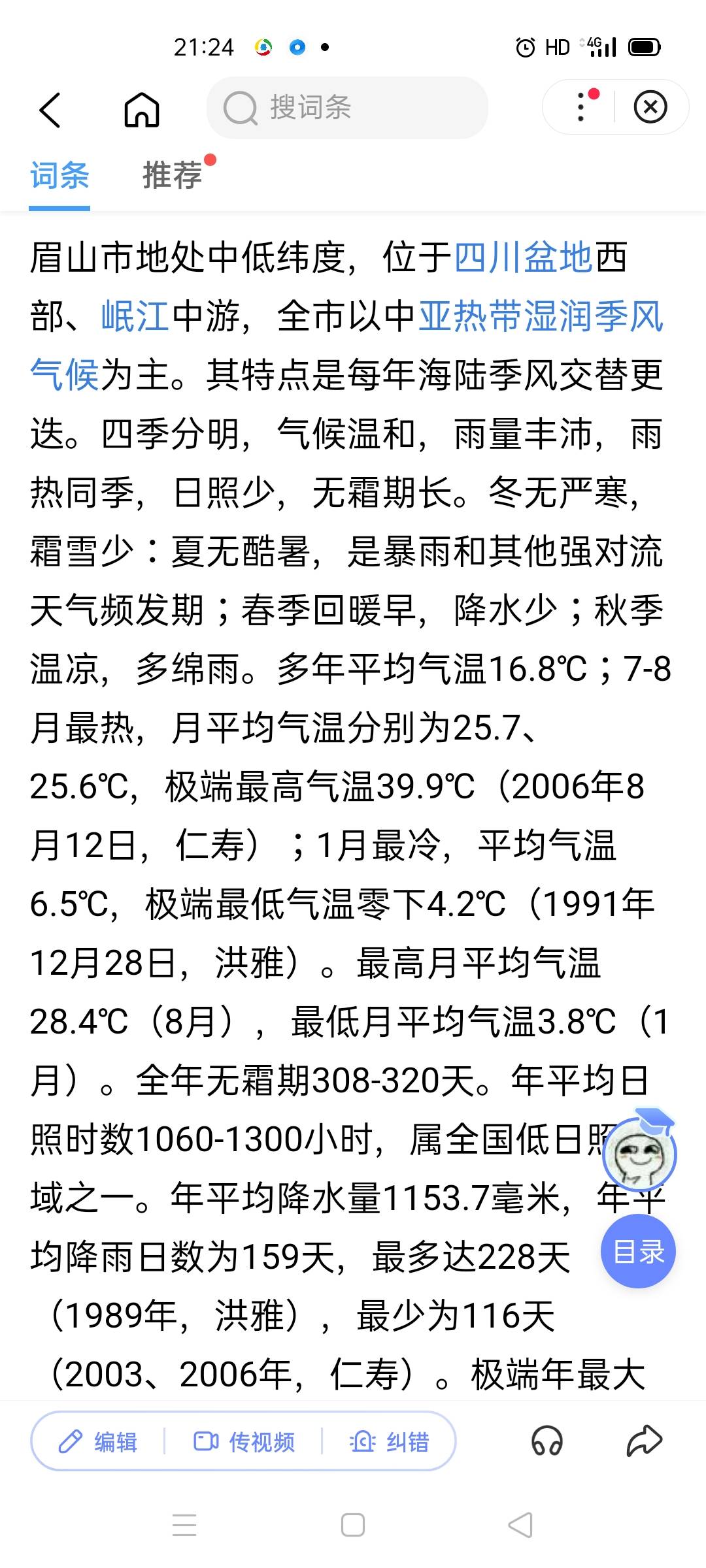Switch to the 推荐 tab

(173, 175)
